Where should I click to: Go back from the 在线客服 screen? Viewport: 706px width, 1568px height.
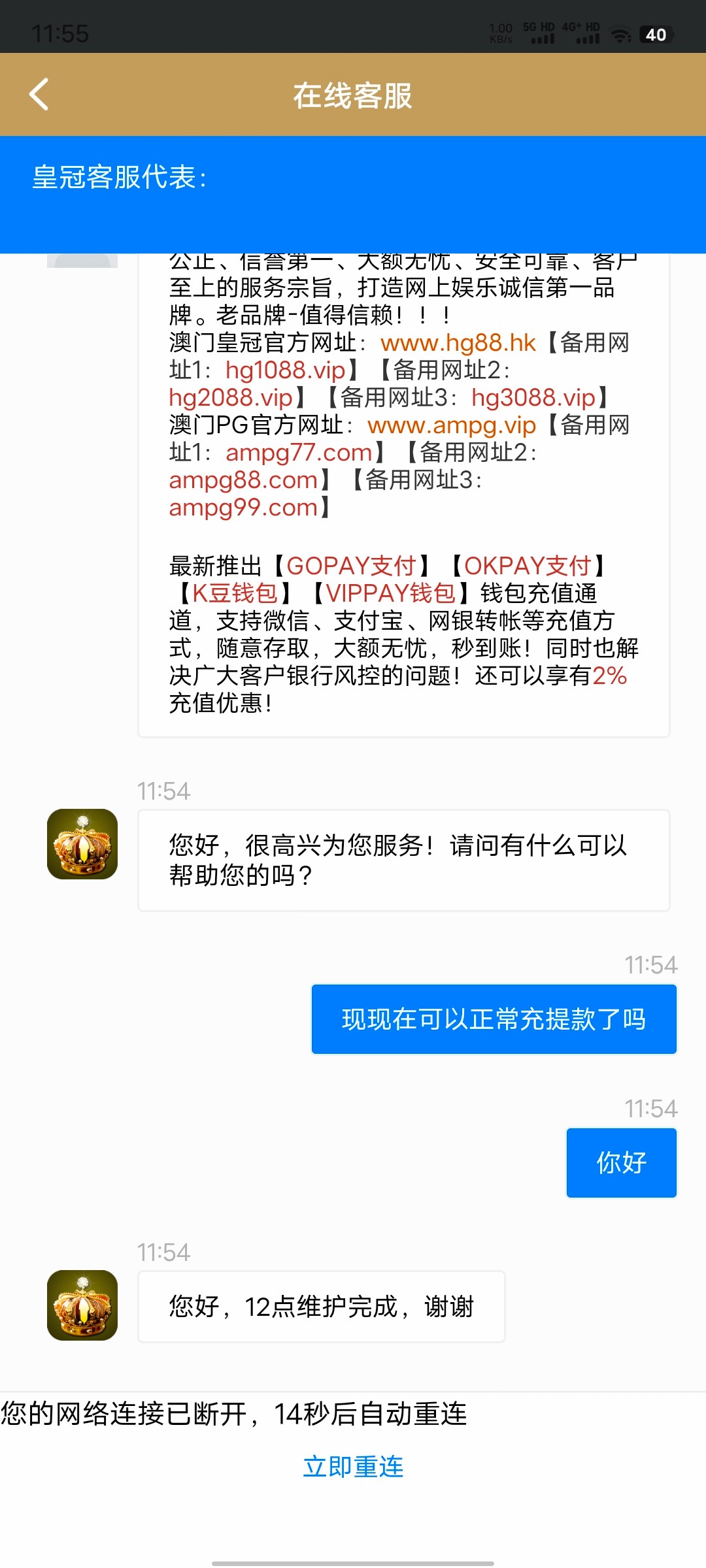pos(39,95)
